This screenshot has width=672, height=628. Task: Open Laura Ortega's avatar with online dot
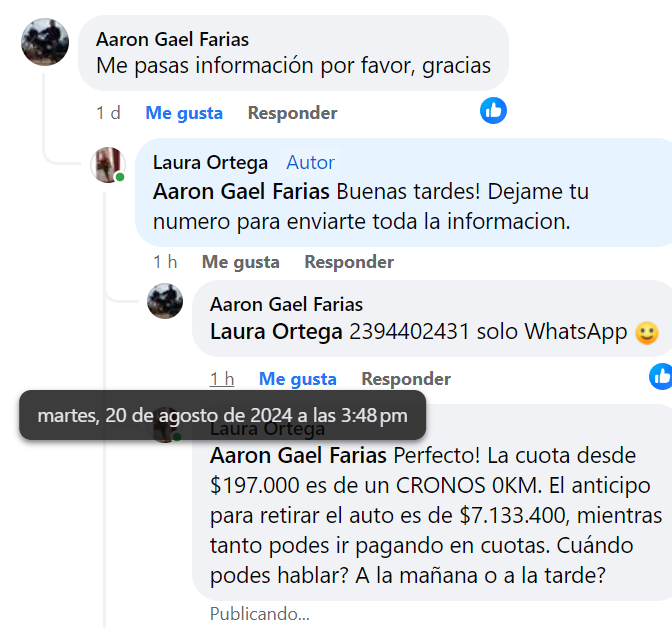(x=107, y=165)
